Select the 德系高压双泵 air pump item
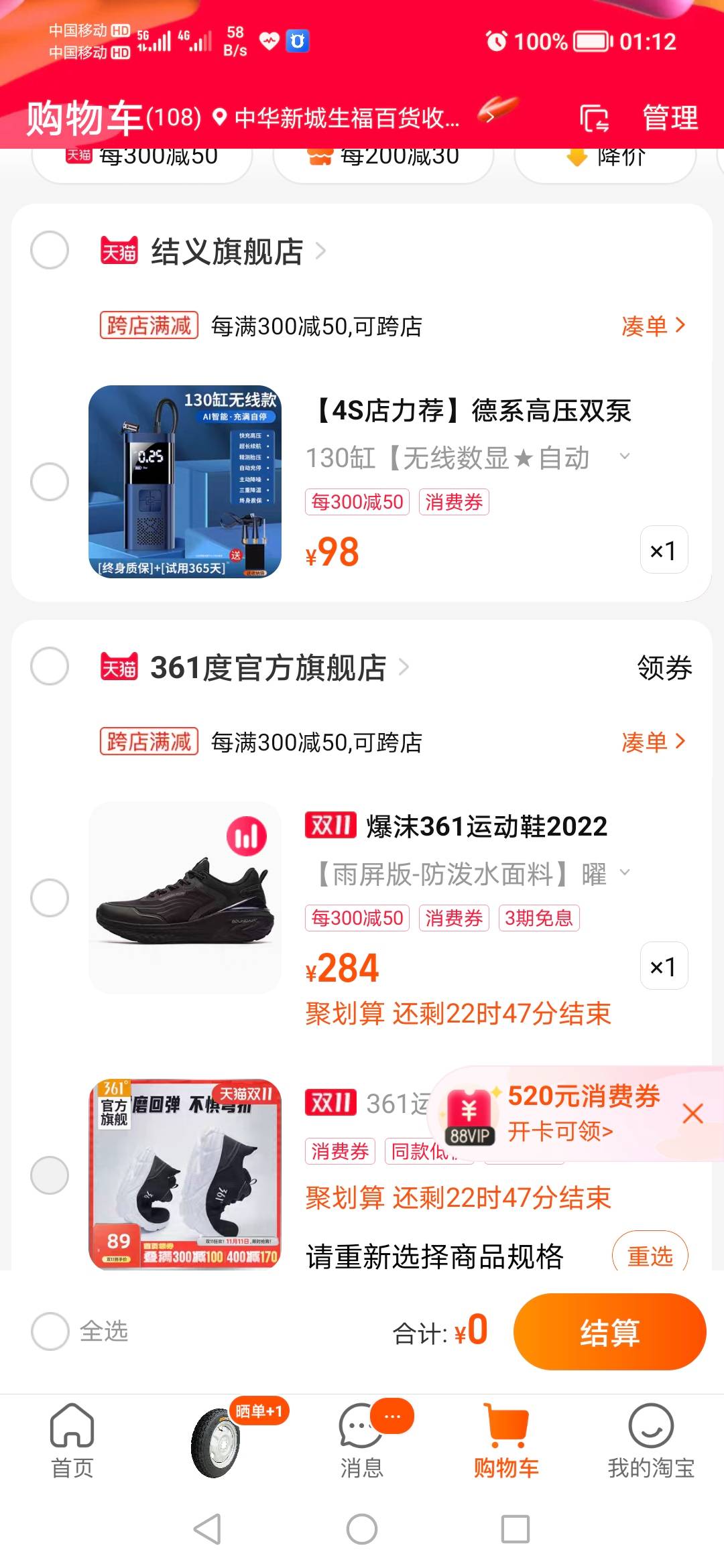 pos(50,482)
